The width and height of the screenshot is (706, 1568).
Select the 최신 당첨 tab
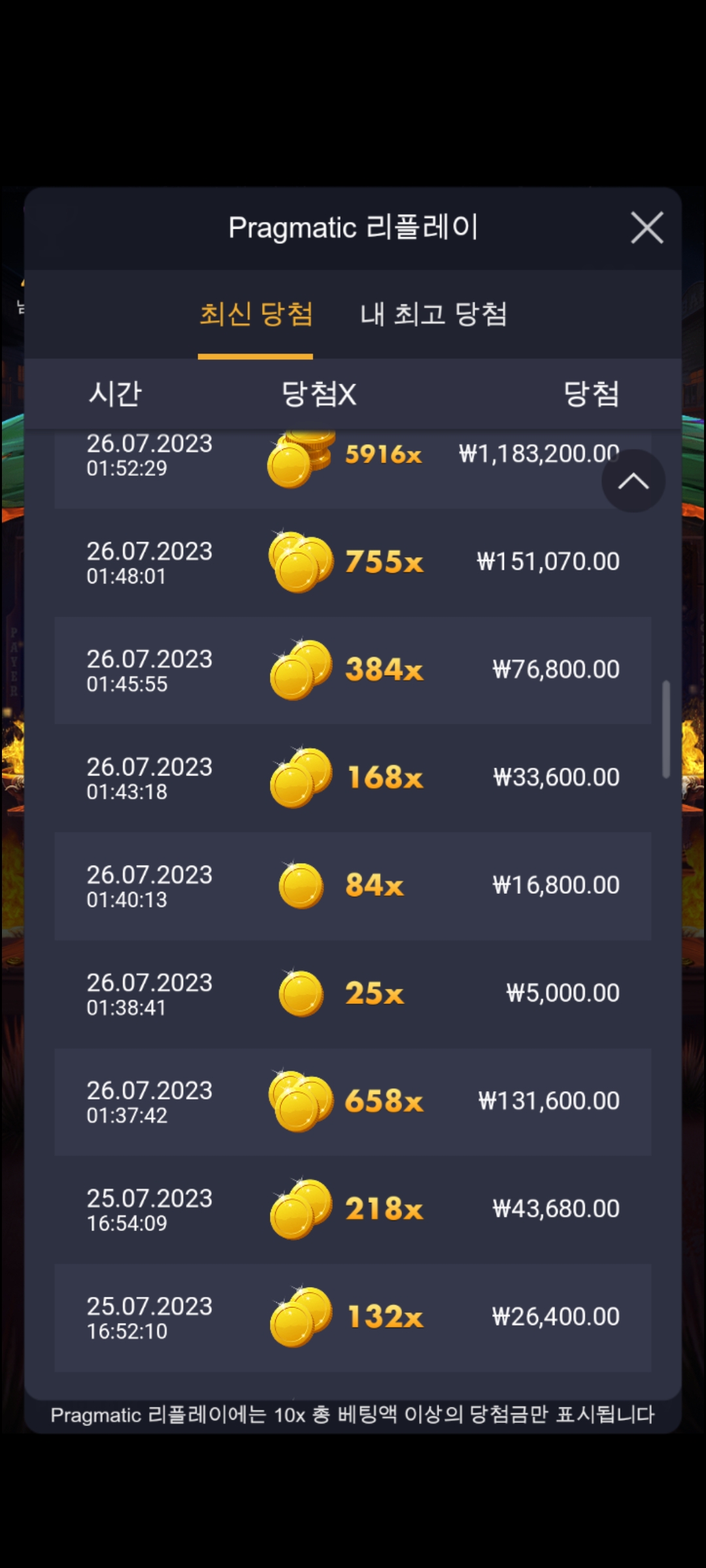[x=256, y=314]
